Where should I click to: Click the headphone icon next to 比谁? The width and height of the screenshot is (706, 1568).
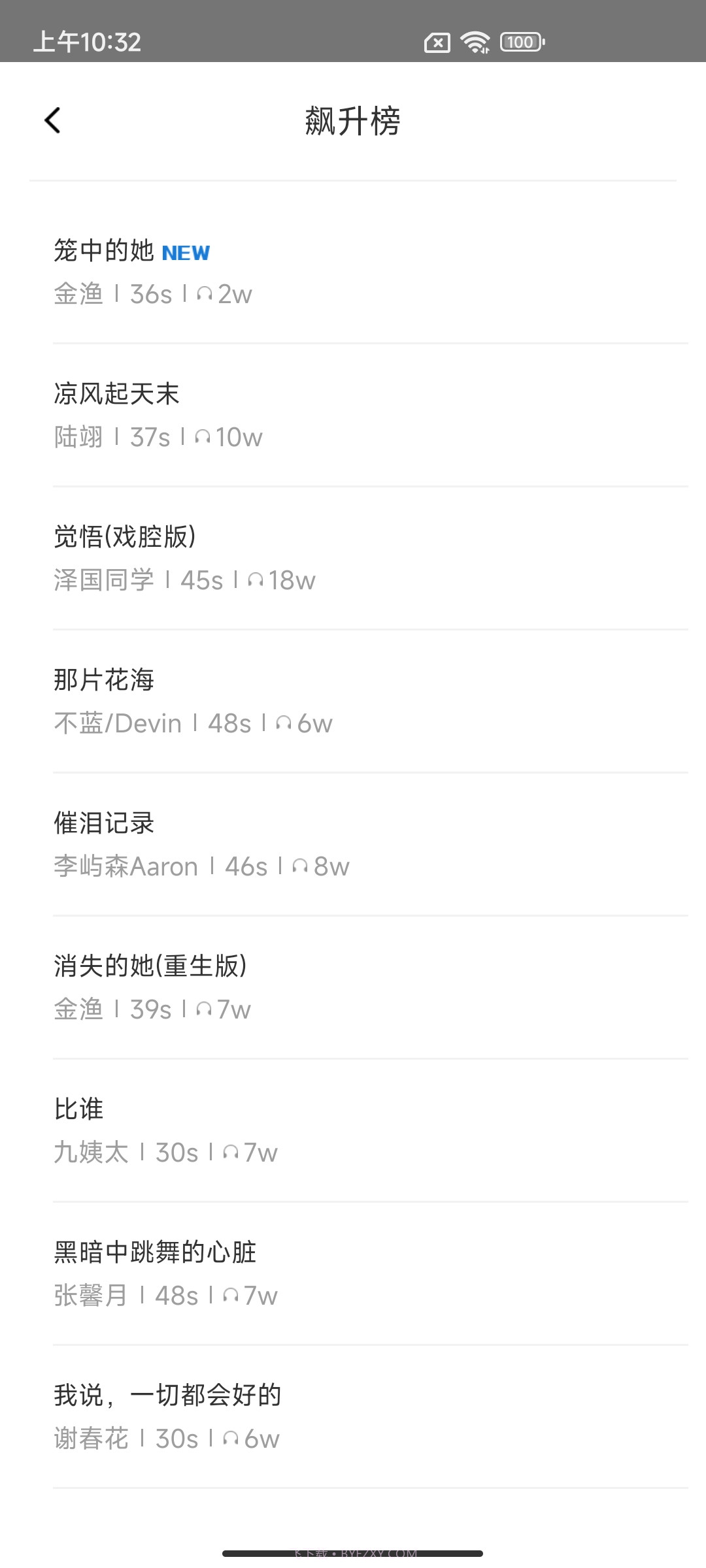(232, 1151)
